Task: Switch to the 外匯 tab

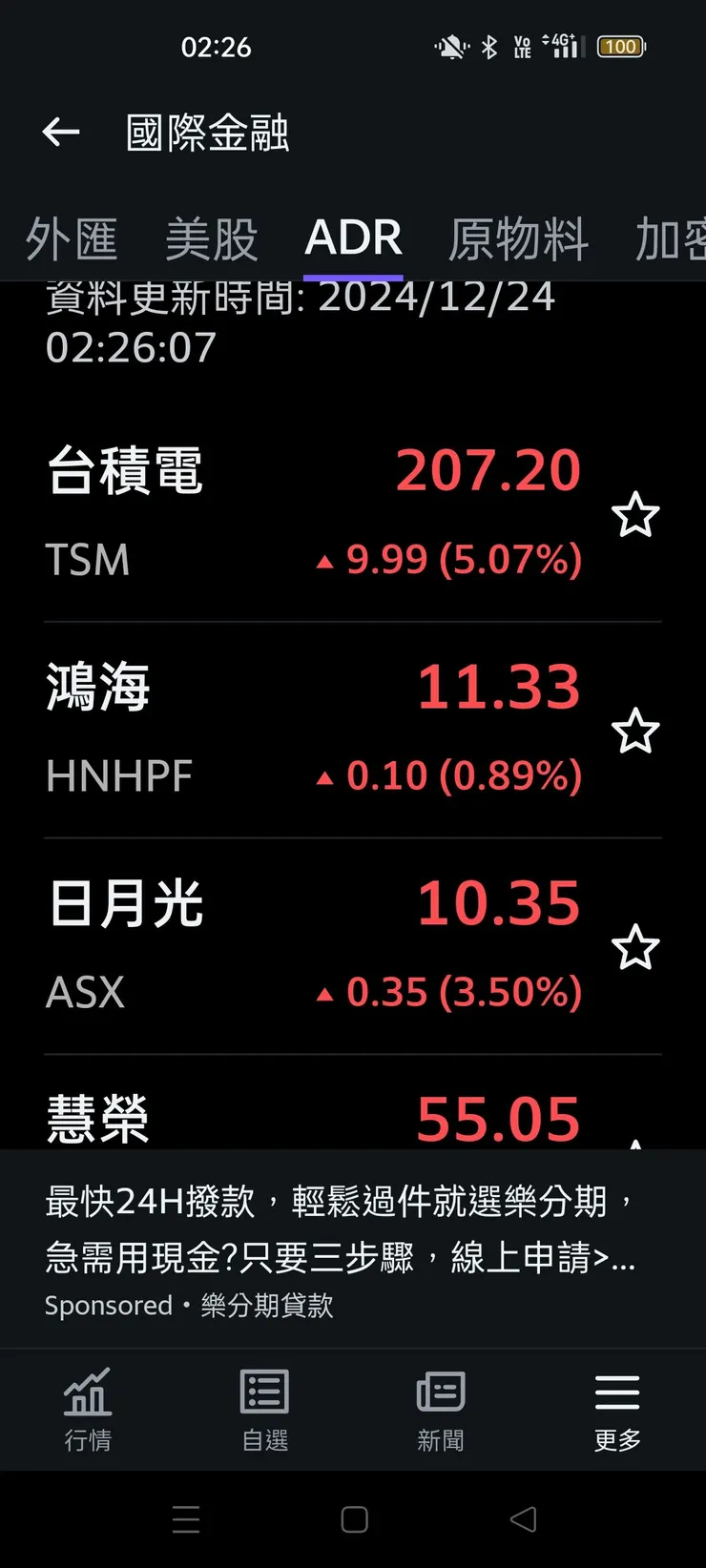Action: coord(72,238)
